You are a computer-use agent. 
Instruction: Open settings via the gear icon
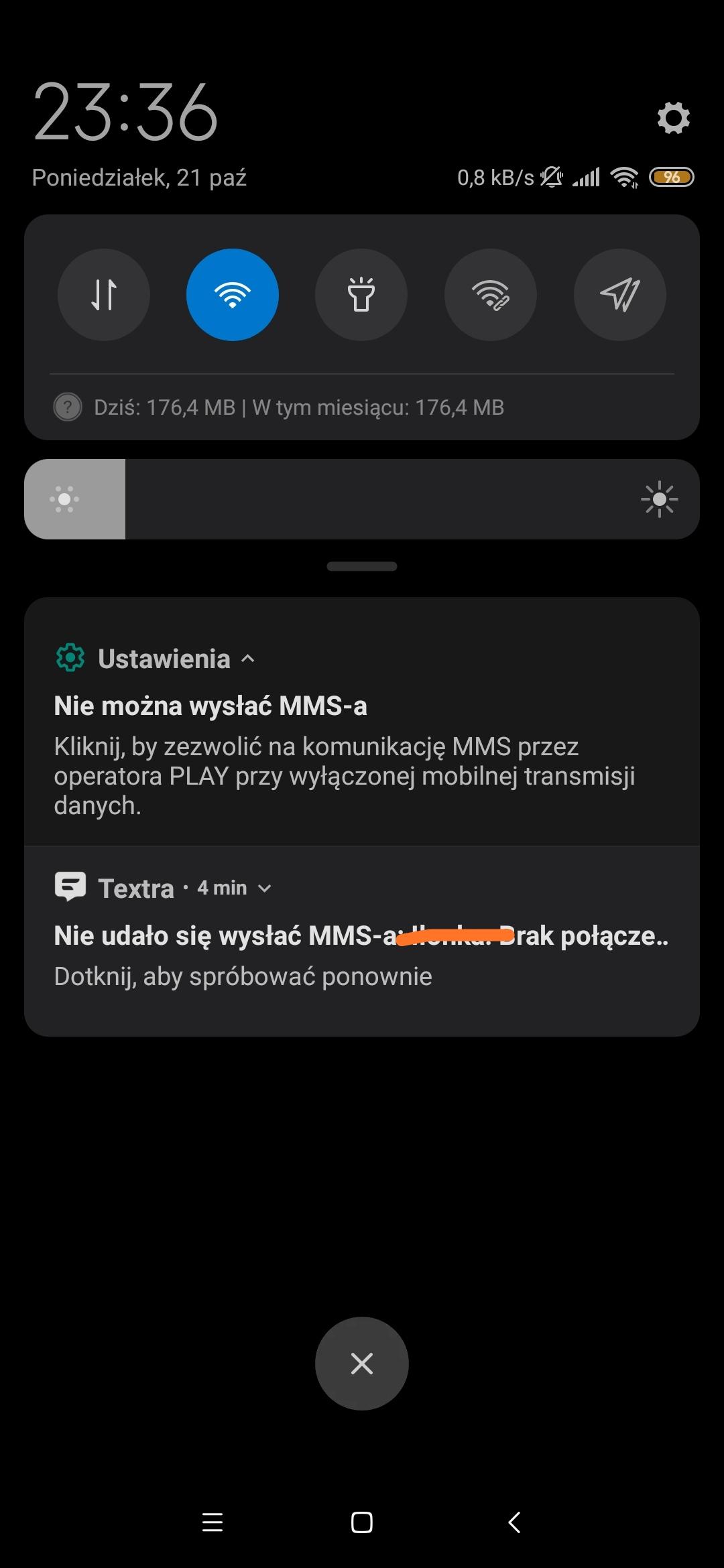[673, 119]
